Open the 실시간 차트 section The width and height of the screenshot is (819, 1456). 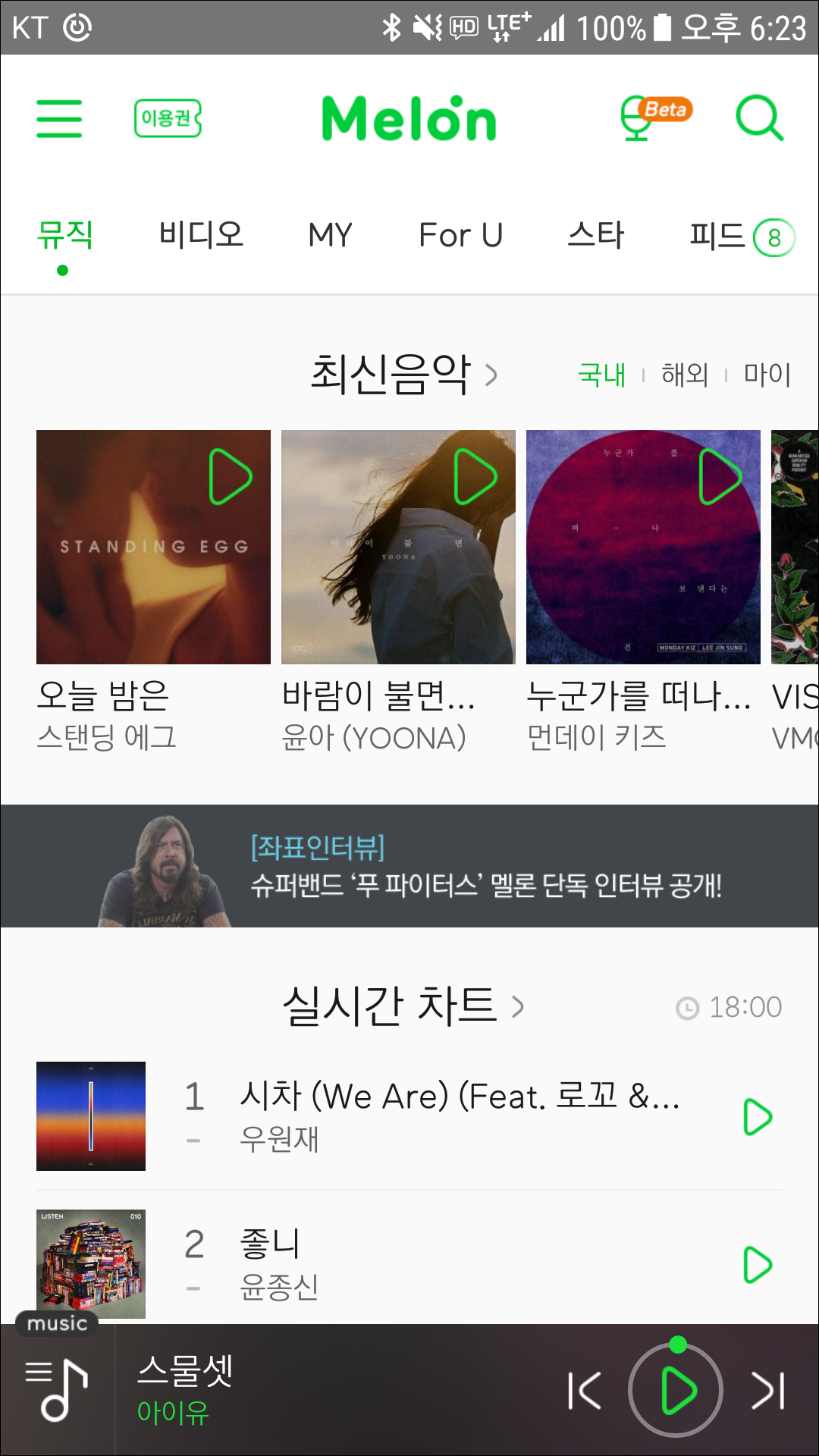click(x=403, y=1006)
